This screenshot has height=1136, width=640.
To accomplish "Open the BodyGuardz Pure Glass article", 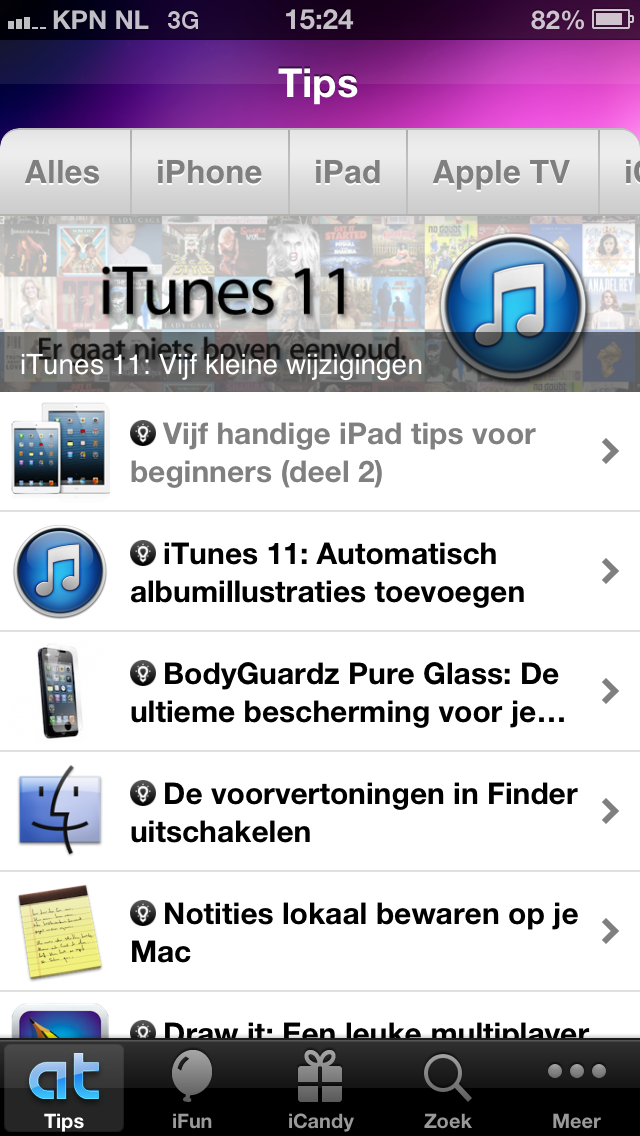I will pyautogui.click(x=320, y=692).
